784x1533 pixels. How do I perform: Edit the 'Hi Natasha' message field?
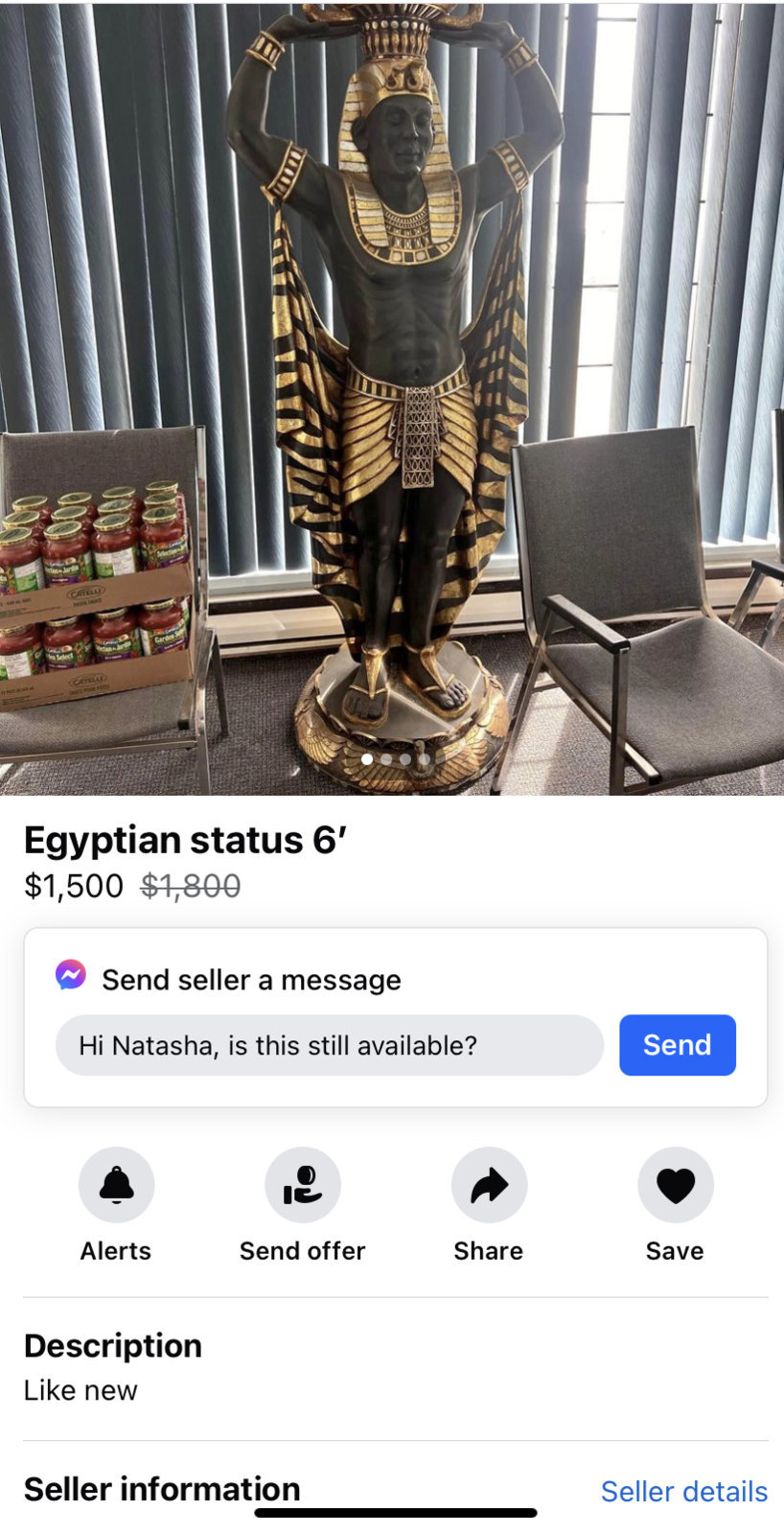(329, 1045)
